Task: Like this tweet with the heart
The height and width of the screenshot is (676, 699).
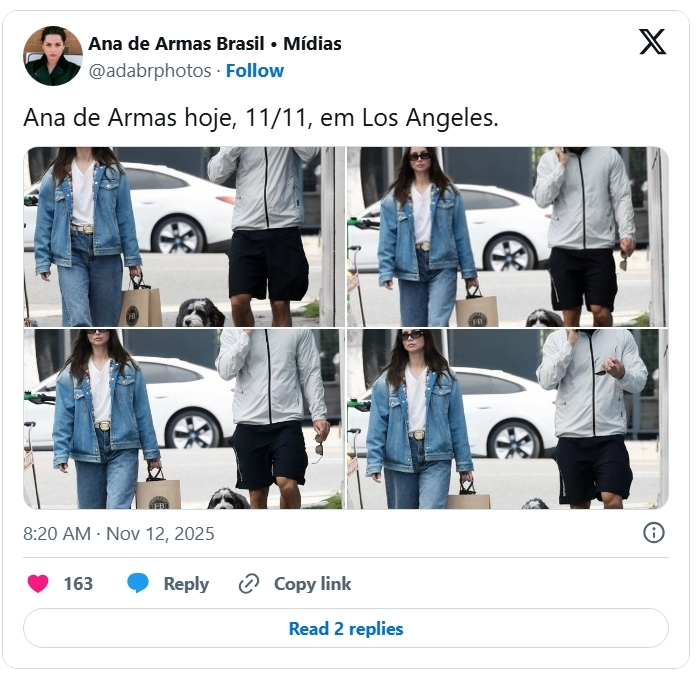Action: 39,584
